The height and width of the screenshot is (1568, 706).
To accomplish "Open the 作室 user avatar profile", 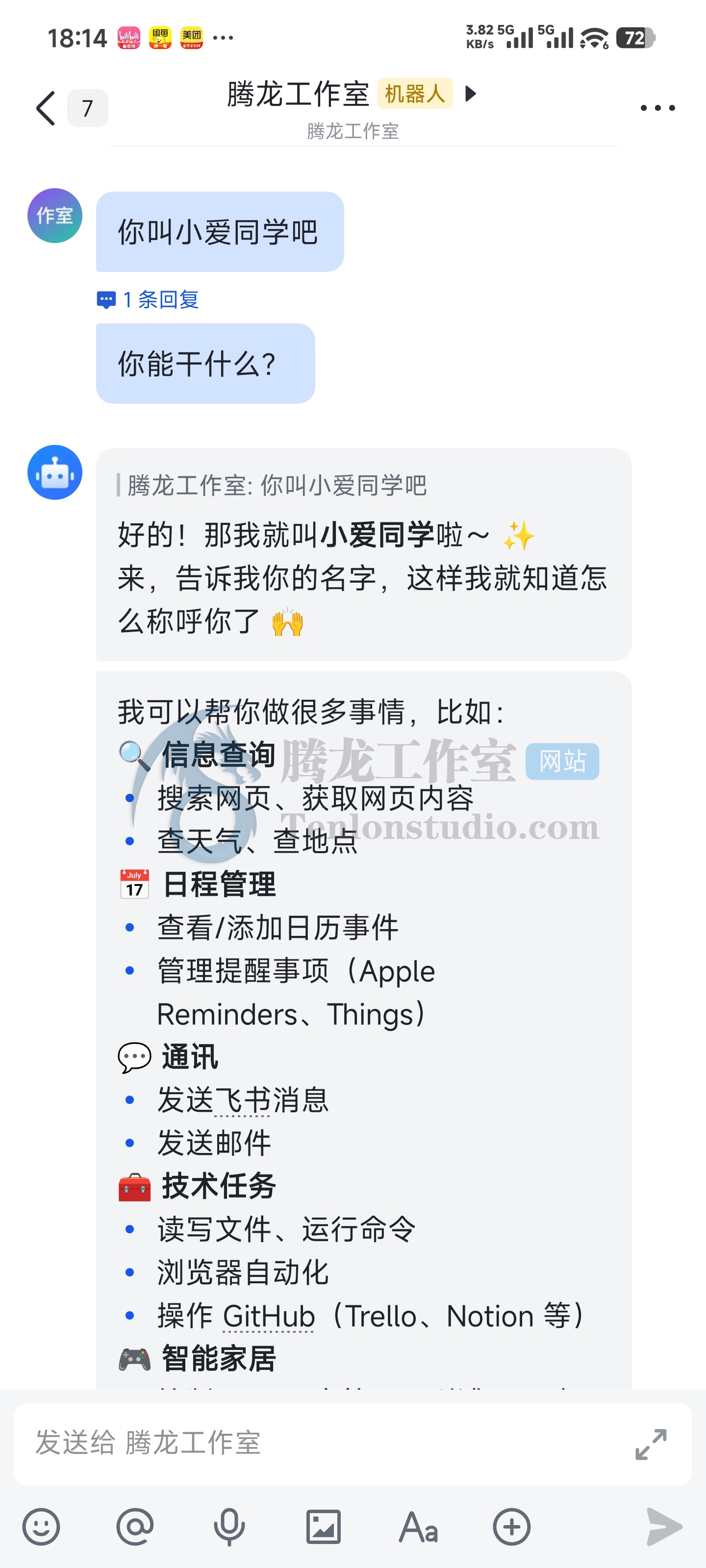I will click(55, 216).
